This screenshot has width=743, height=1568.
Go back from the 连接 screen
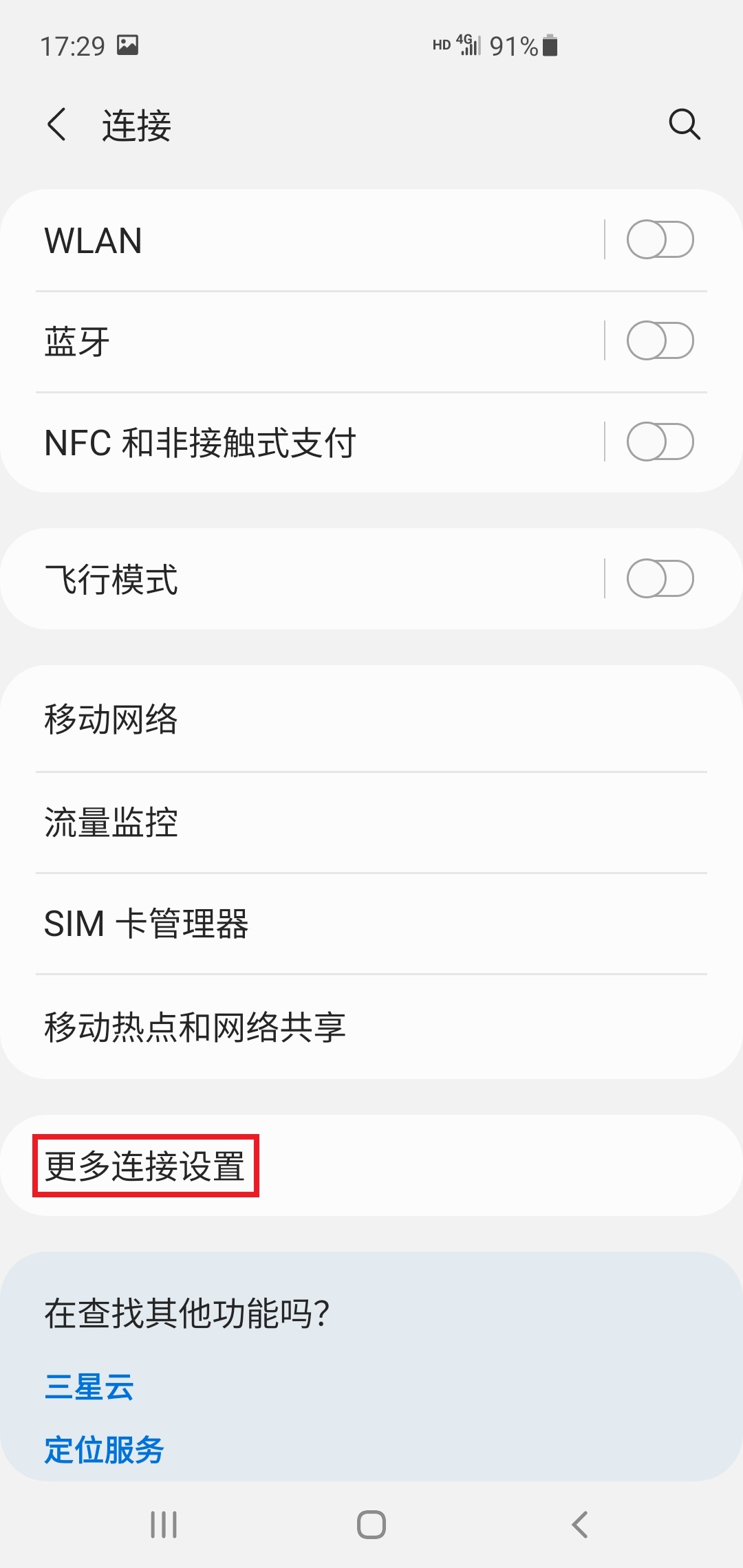click(x=57, y=125)
